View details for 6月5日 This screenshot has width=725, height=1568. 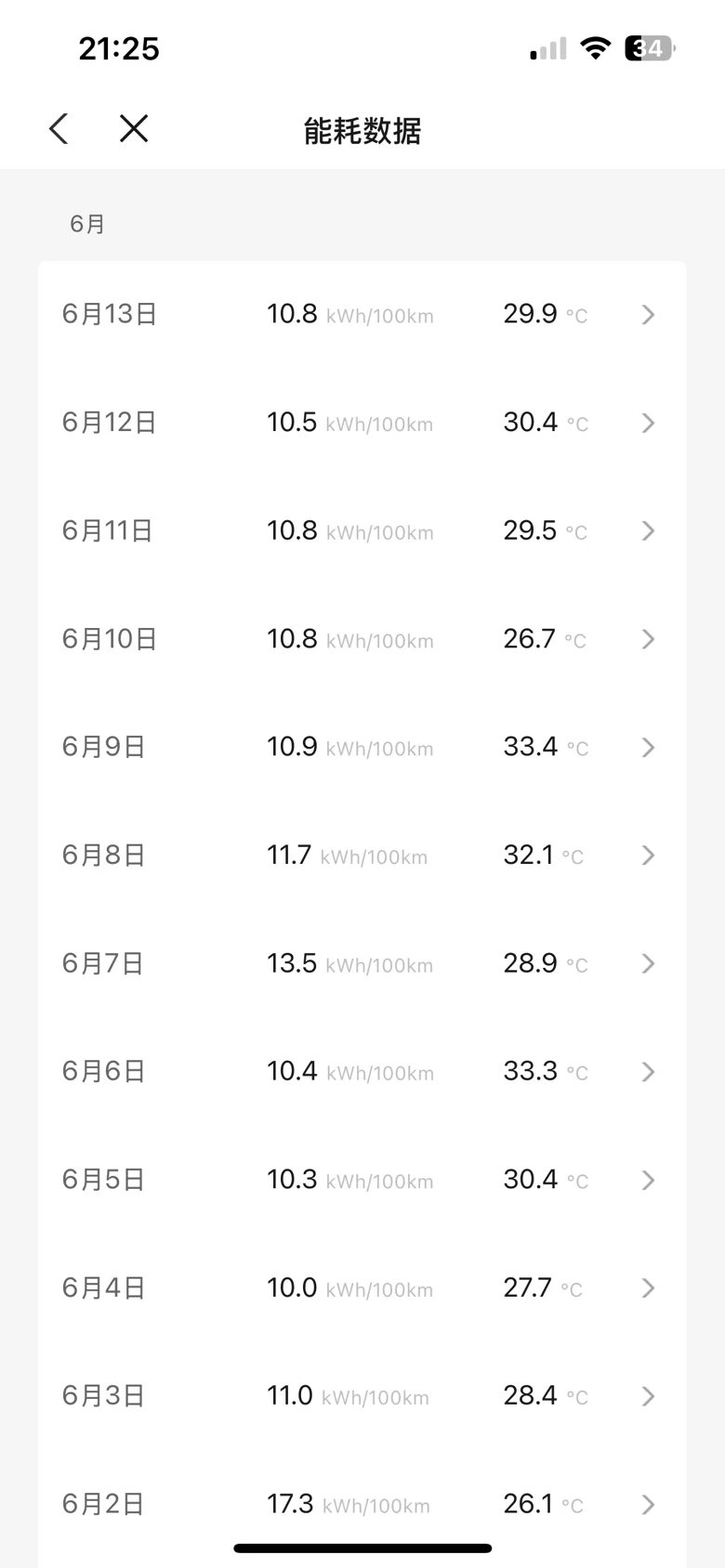point(362,1181)
